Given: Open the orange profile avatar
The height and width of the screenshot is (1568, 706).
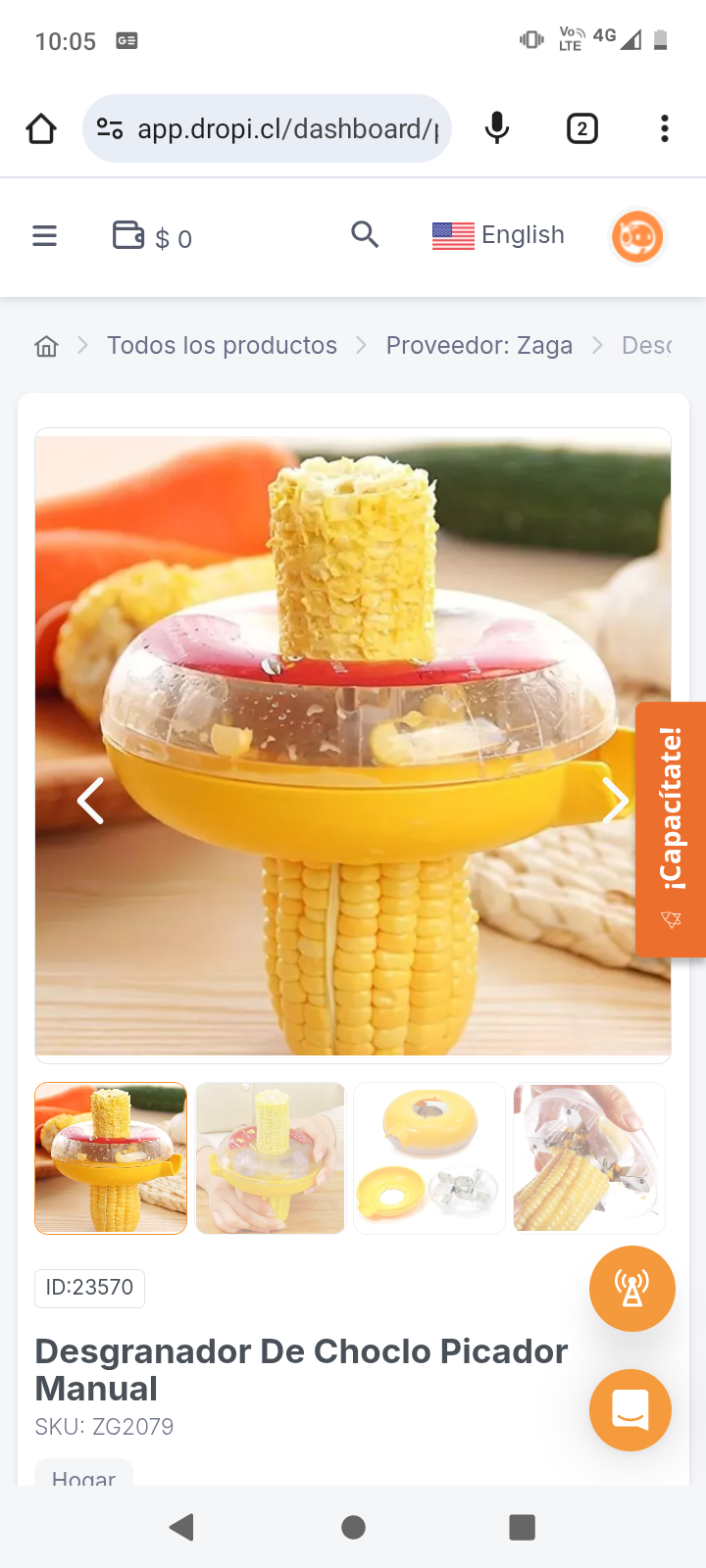Looking at the screenshot, I should [x=637, y=237].
